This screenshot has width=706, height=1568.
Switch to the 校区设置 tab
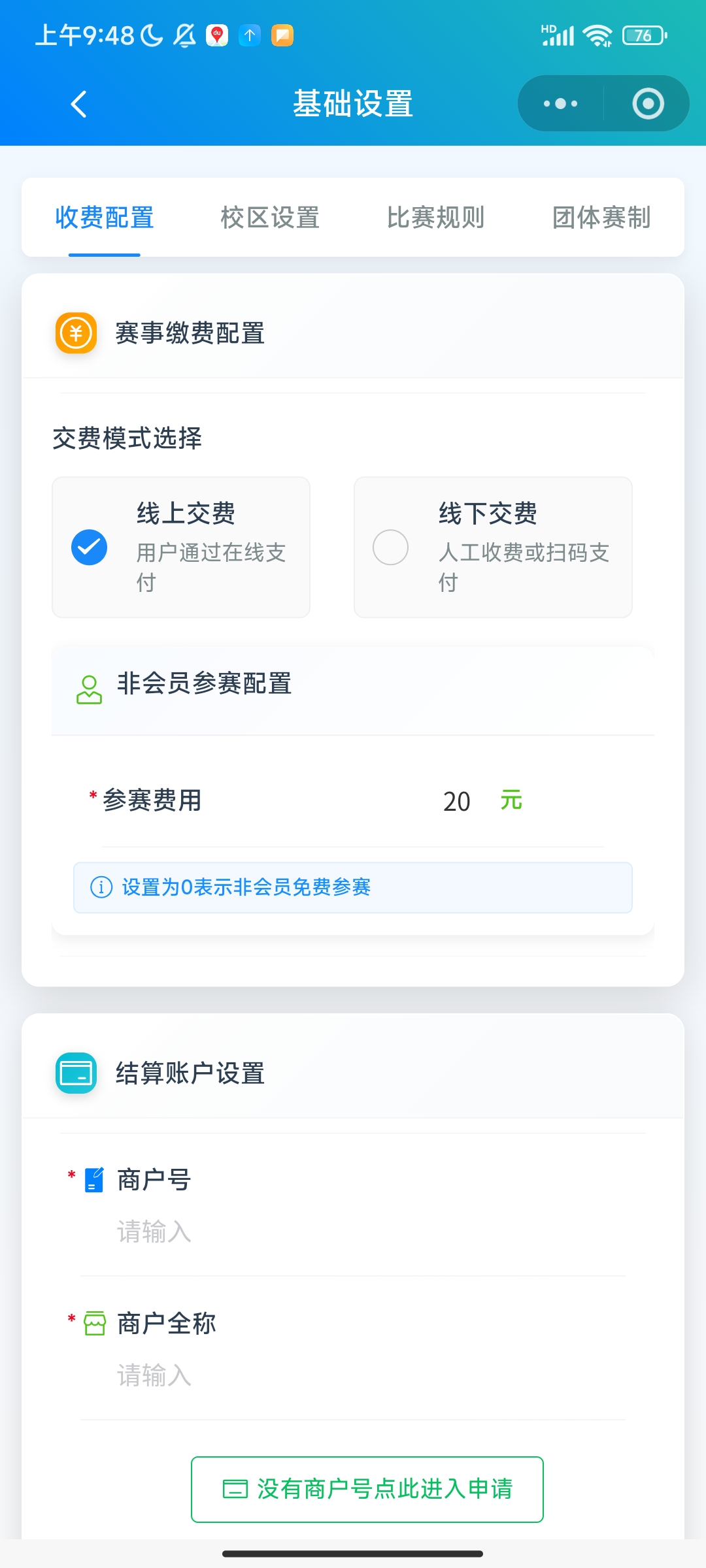(x=270, y=218)
